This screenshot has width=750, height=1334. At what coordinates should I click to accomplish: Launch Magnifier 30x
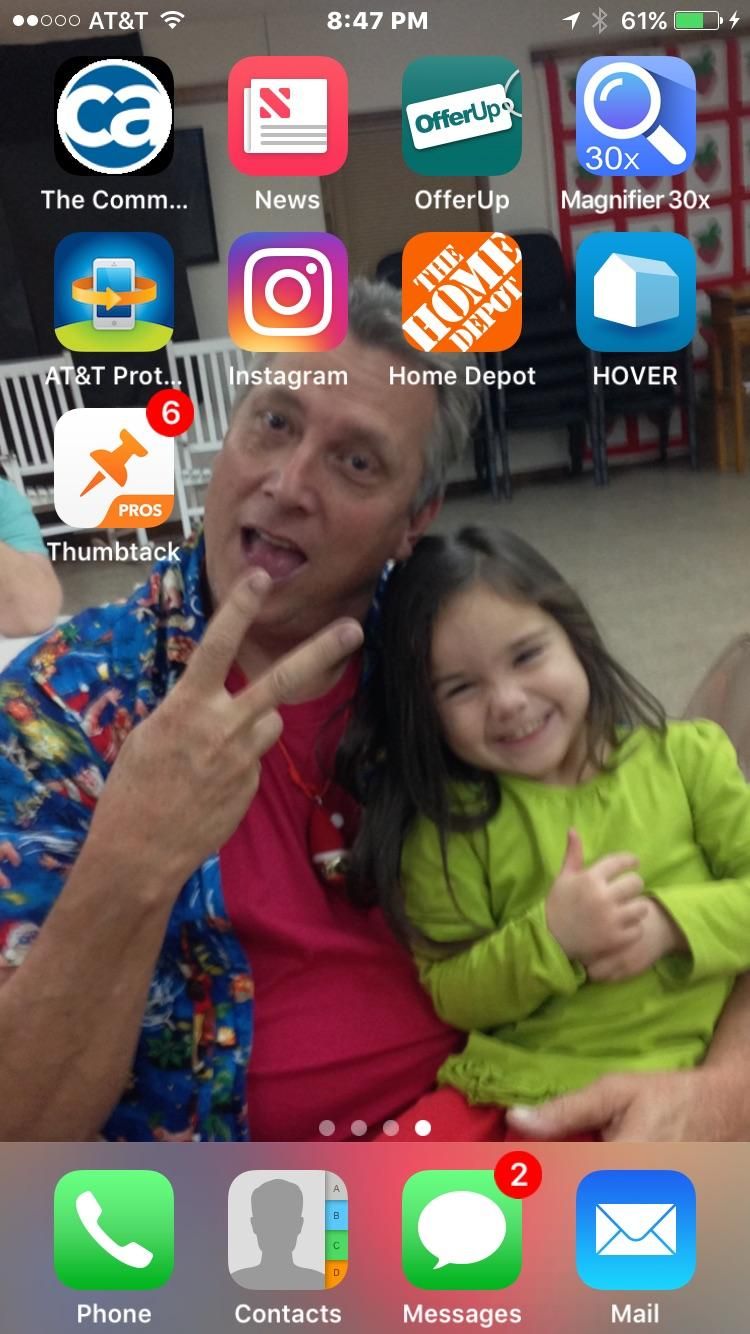[x=636, y=116]
